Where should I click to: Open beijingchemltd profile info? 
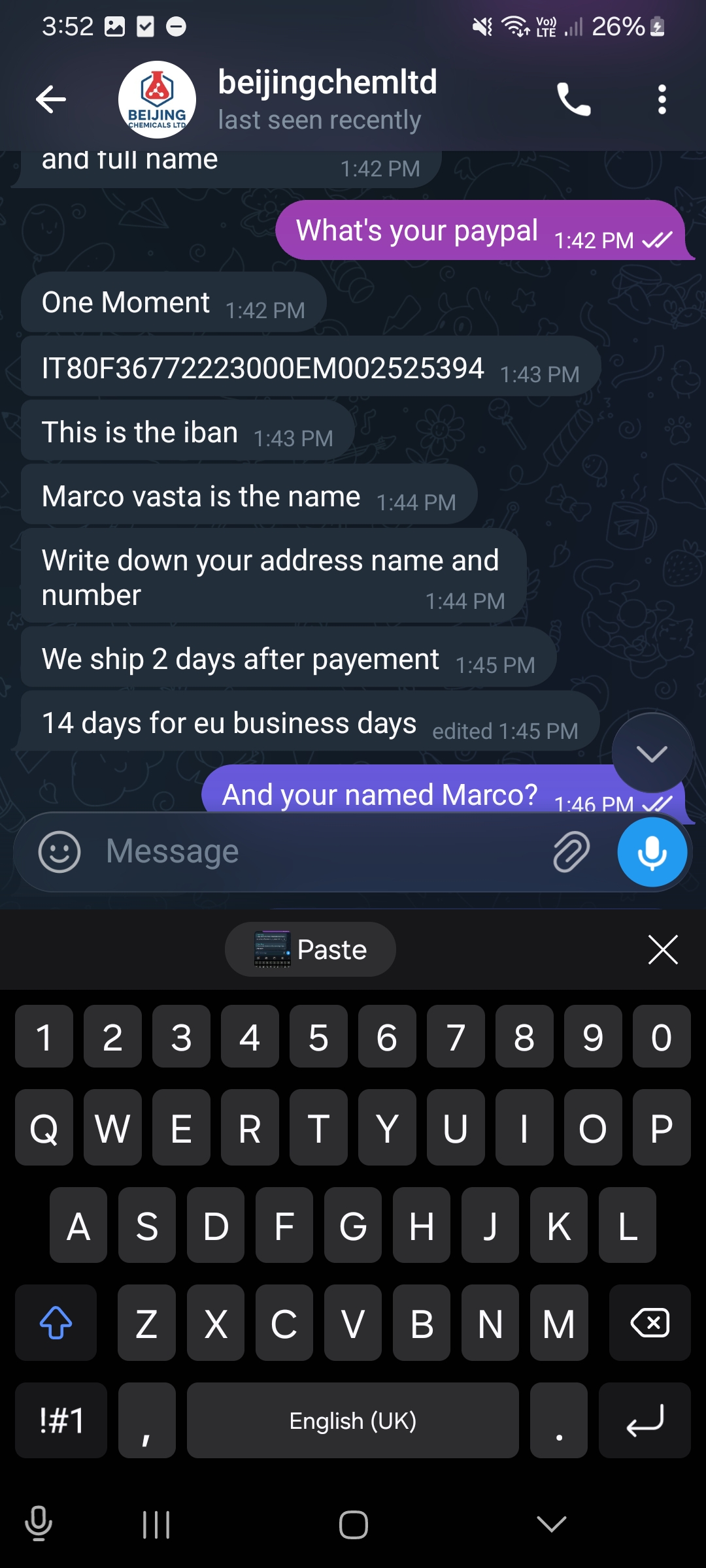[327, 99]
